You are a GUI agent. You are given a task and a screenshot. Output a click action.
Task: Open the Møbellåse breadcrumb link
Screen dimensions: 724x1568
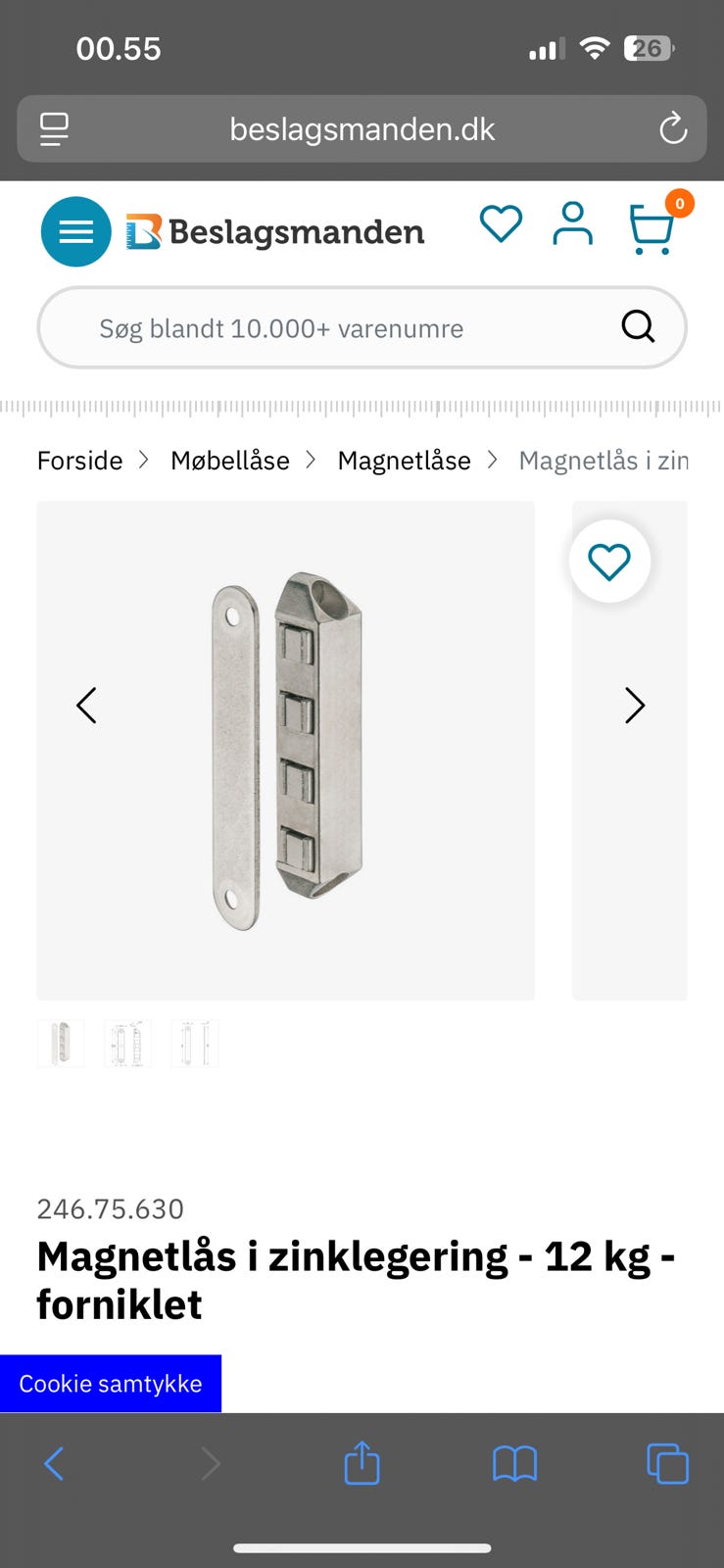[x=230, y=460]
